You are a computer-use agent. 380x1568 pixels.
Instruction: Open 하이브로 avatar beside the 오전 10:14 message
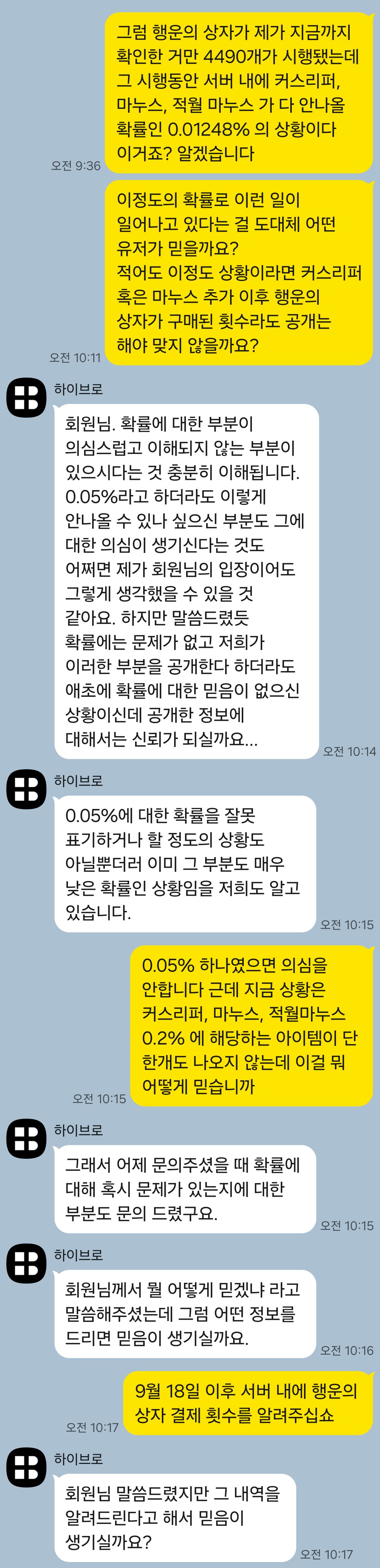click(26, 398)
